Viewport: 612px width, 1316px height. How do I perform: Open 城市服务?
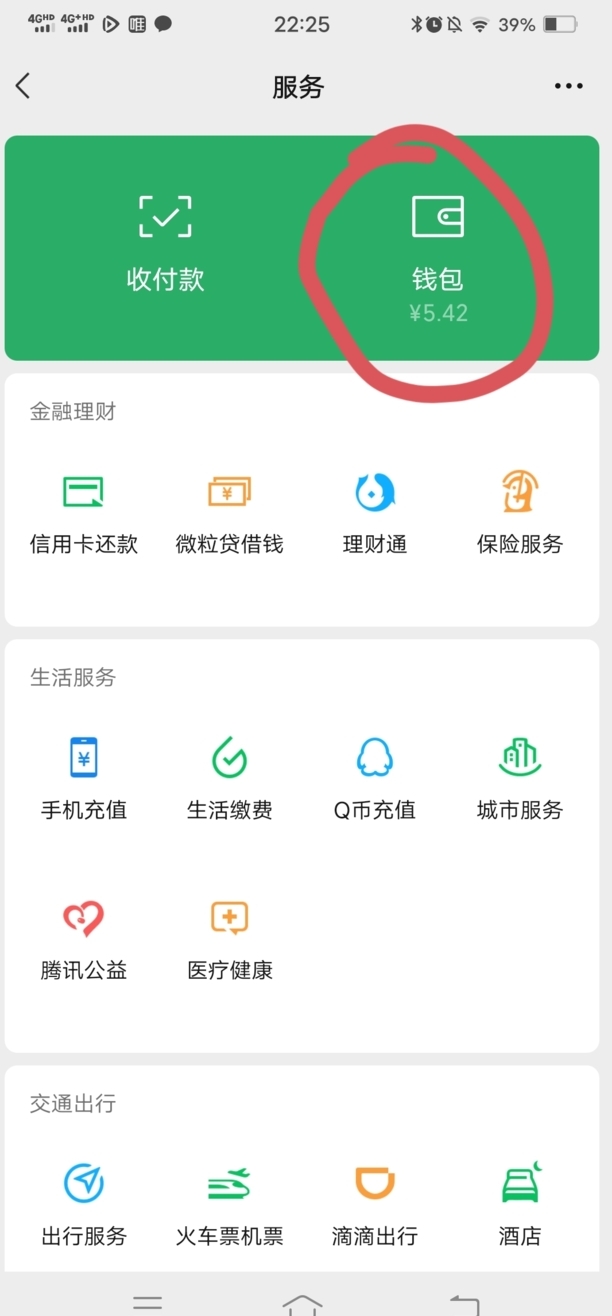(520, 778)
